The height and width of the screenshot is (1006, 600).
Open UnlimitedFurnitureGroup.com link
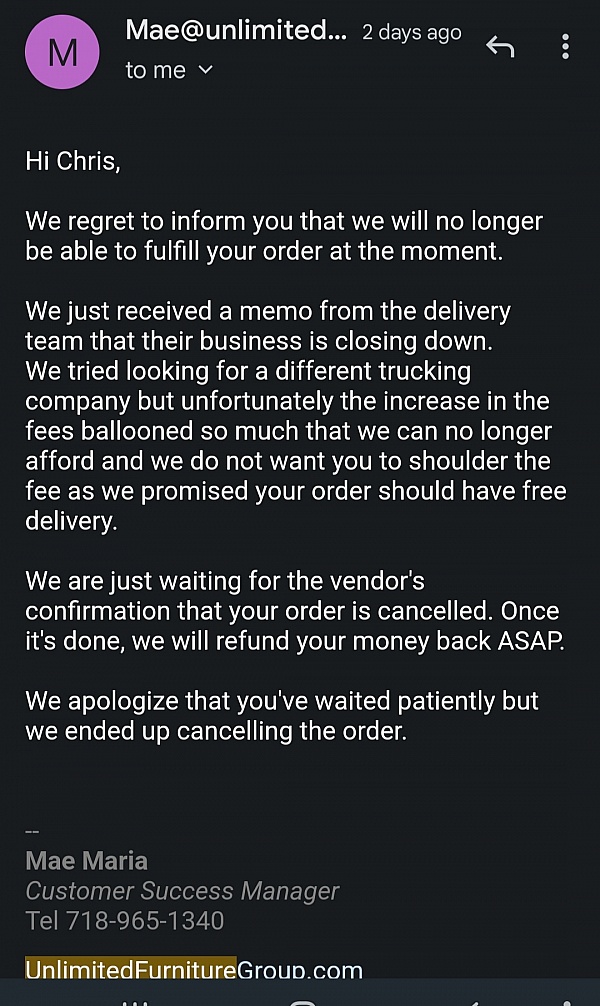(x=194, y=969)
